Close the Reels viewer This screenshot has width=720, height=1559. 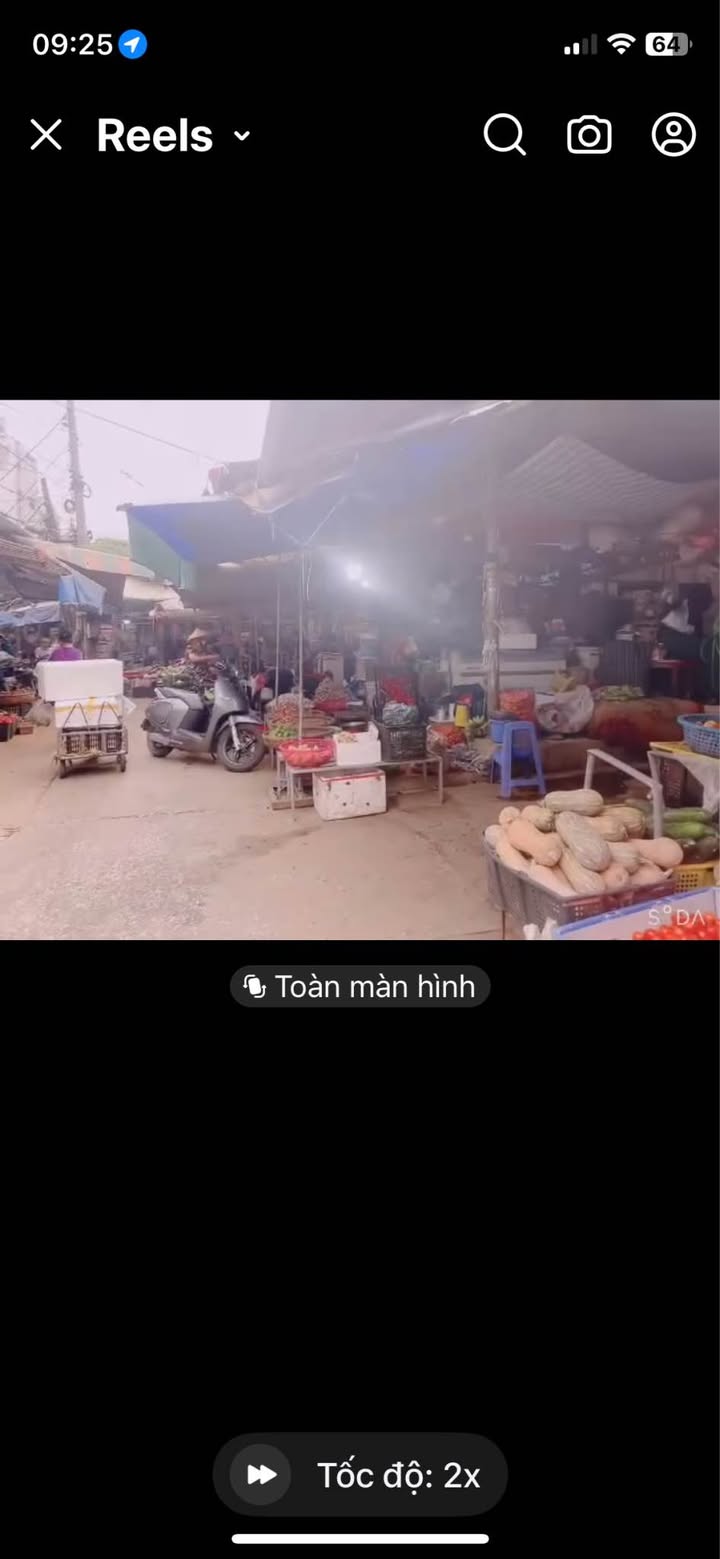(46, 135)
